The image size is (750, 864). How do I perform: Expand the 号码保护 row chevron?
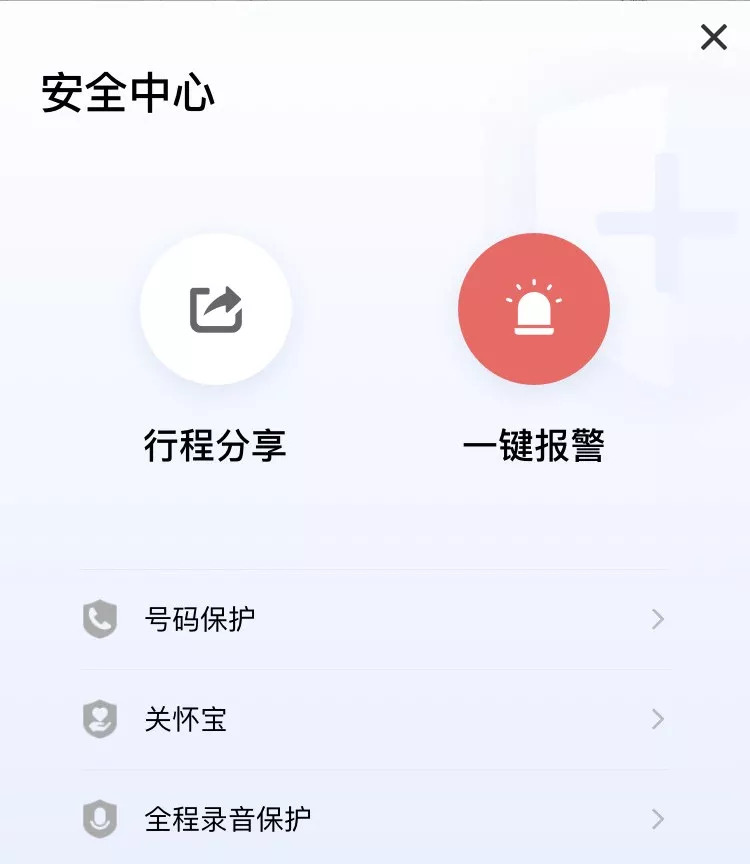[x=657, y=619]
